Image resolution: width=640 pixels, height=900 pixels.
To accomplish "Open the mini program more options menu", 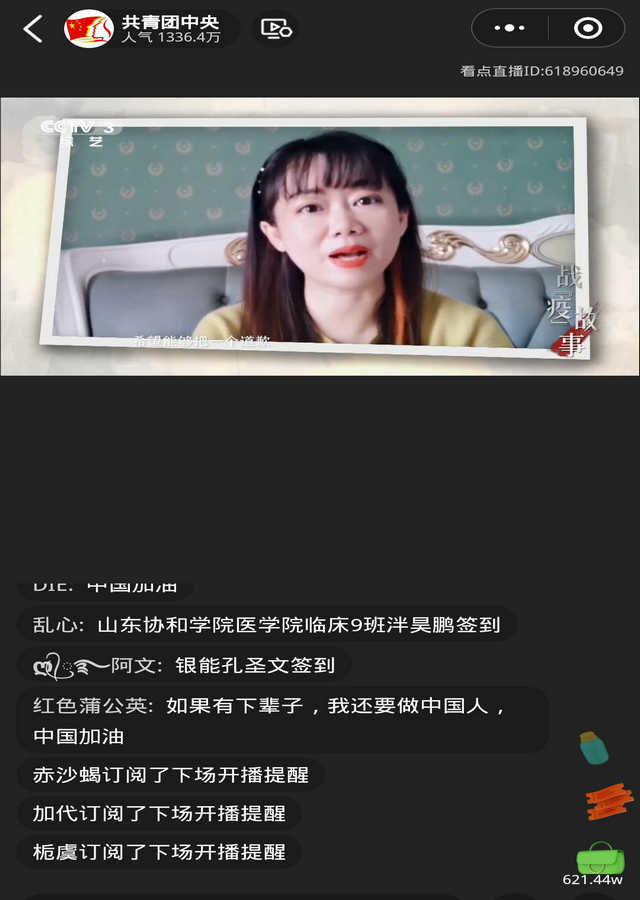I will [509, 29].
